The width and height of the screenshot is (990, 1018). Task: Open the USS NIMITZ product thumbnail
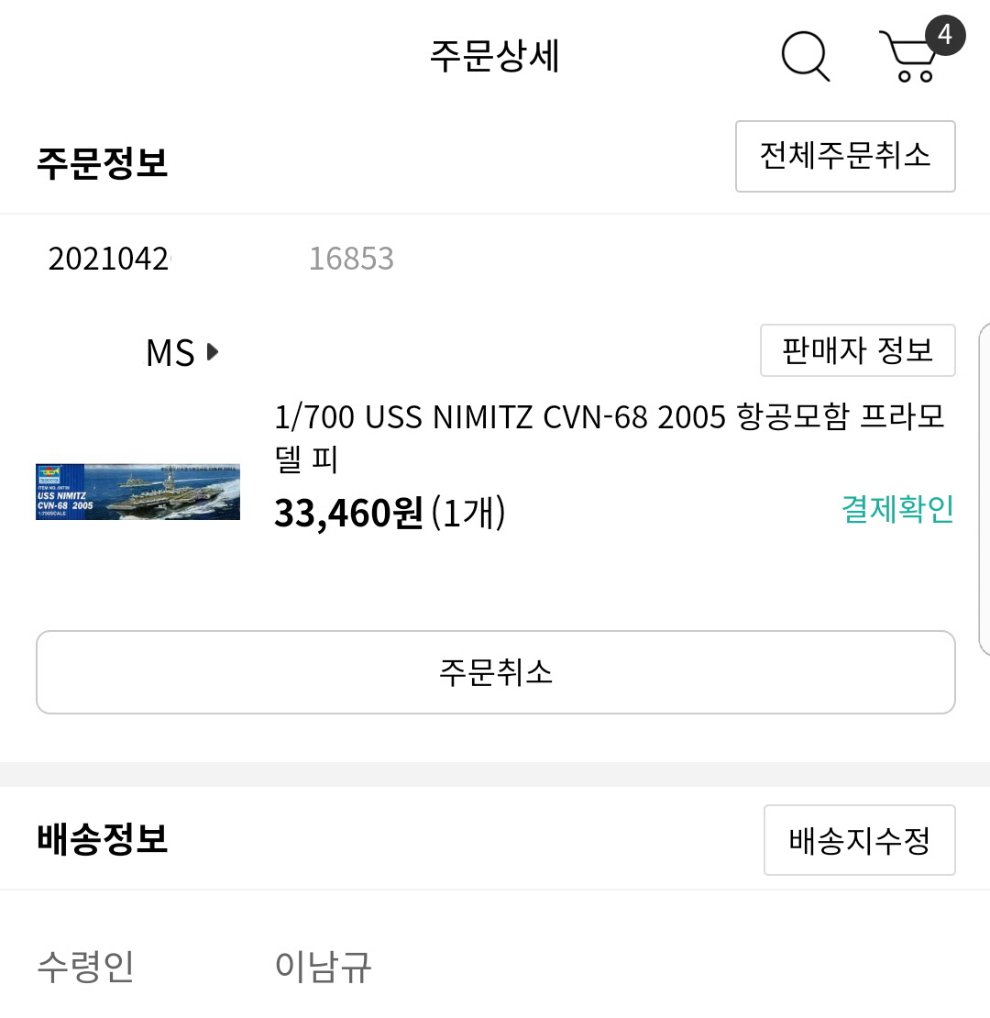click(x=138, y=491)
